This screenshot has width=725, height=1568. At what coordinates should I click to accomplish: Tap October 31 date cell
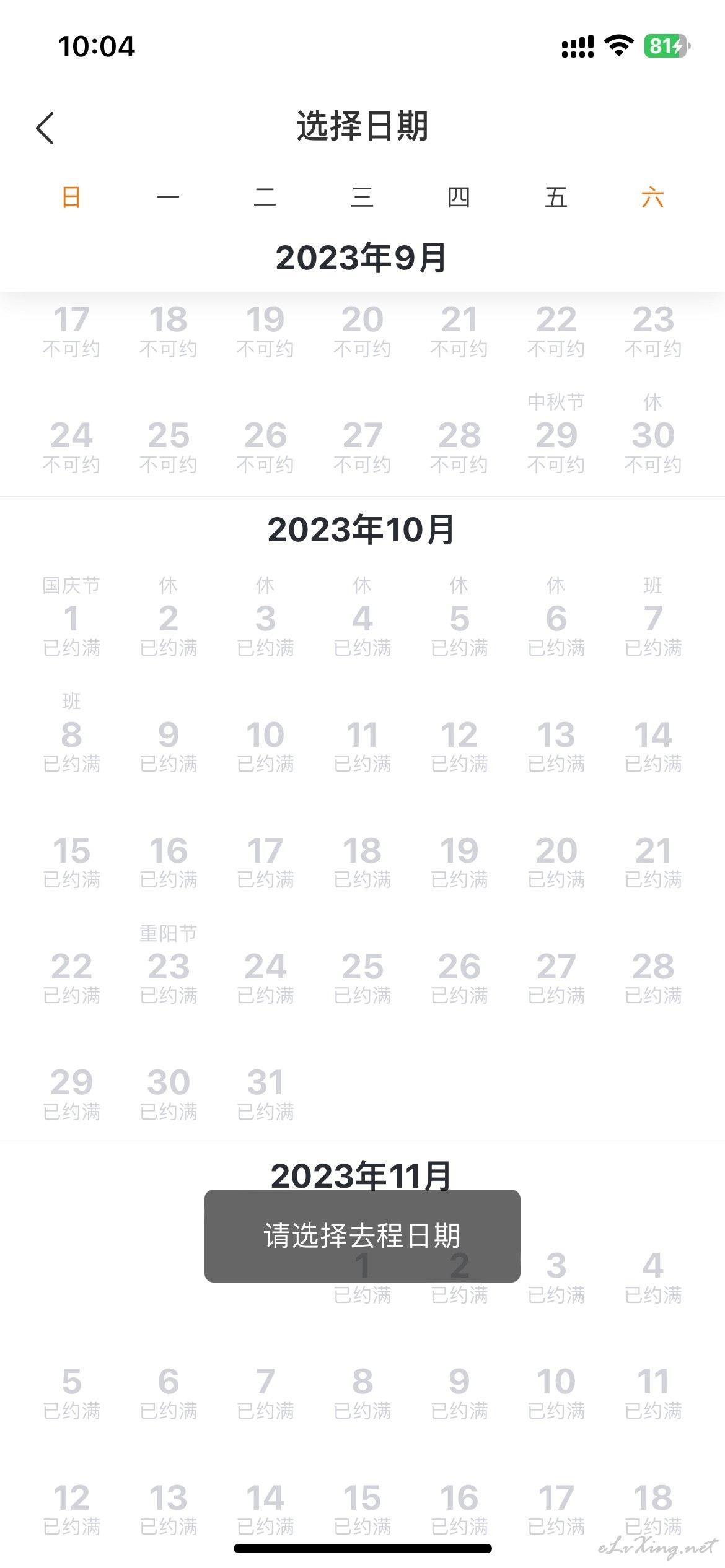265,1093
